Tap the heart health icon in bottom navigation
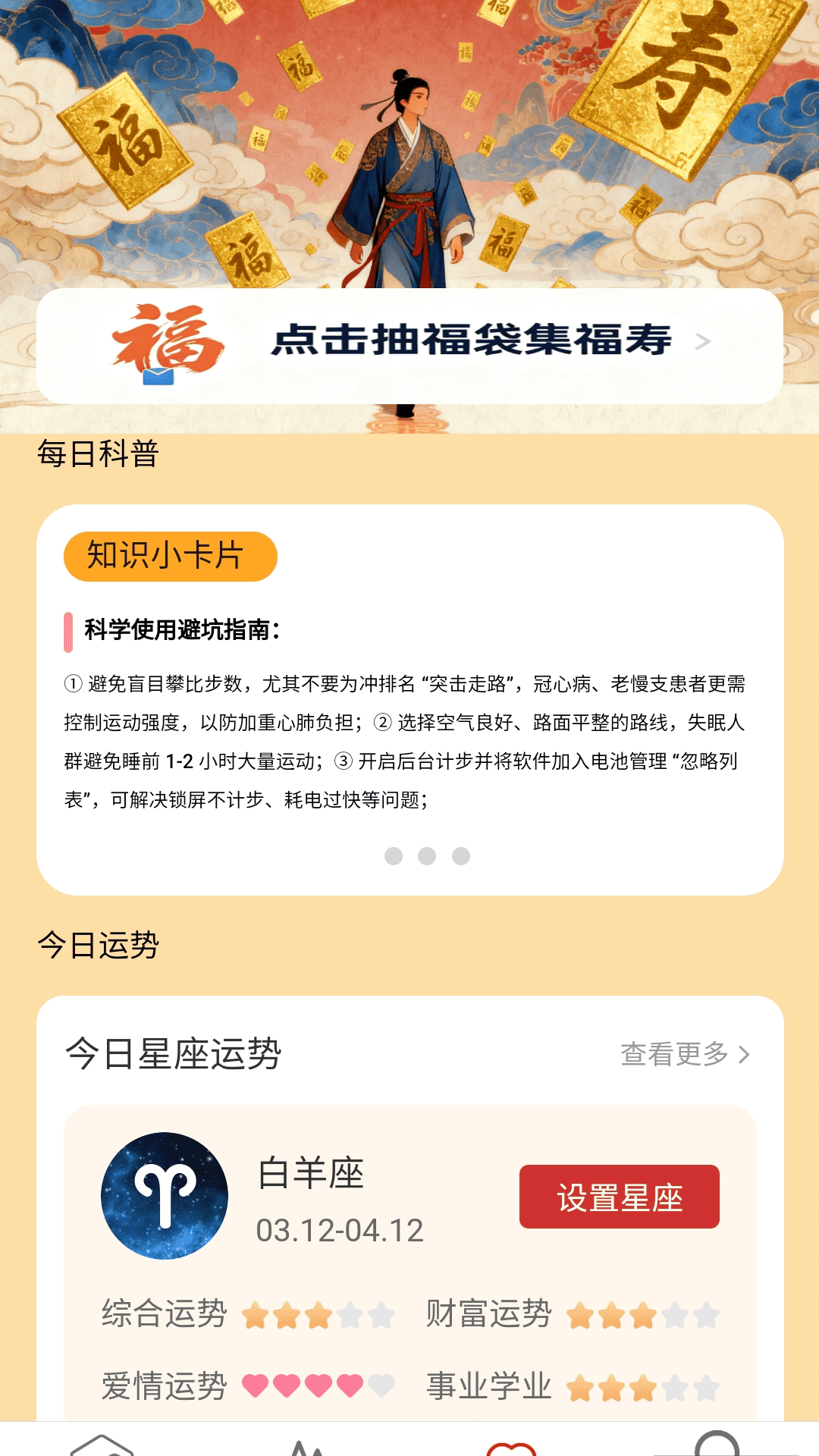 point(512,1445)
